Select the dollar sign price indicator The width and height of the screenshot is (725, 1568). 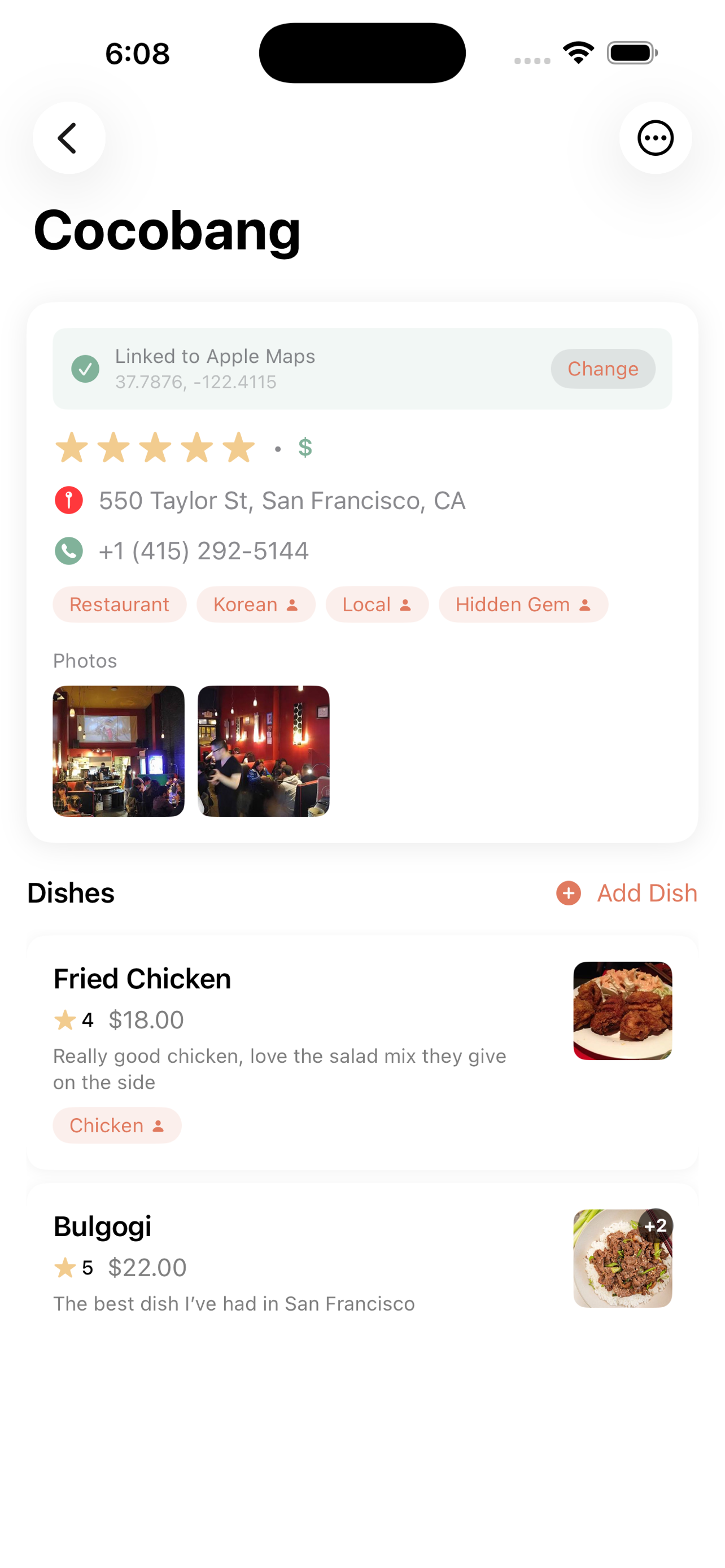coord(304,448)
